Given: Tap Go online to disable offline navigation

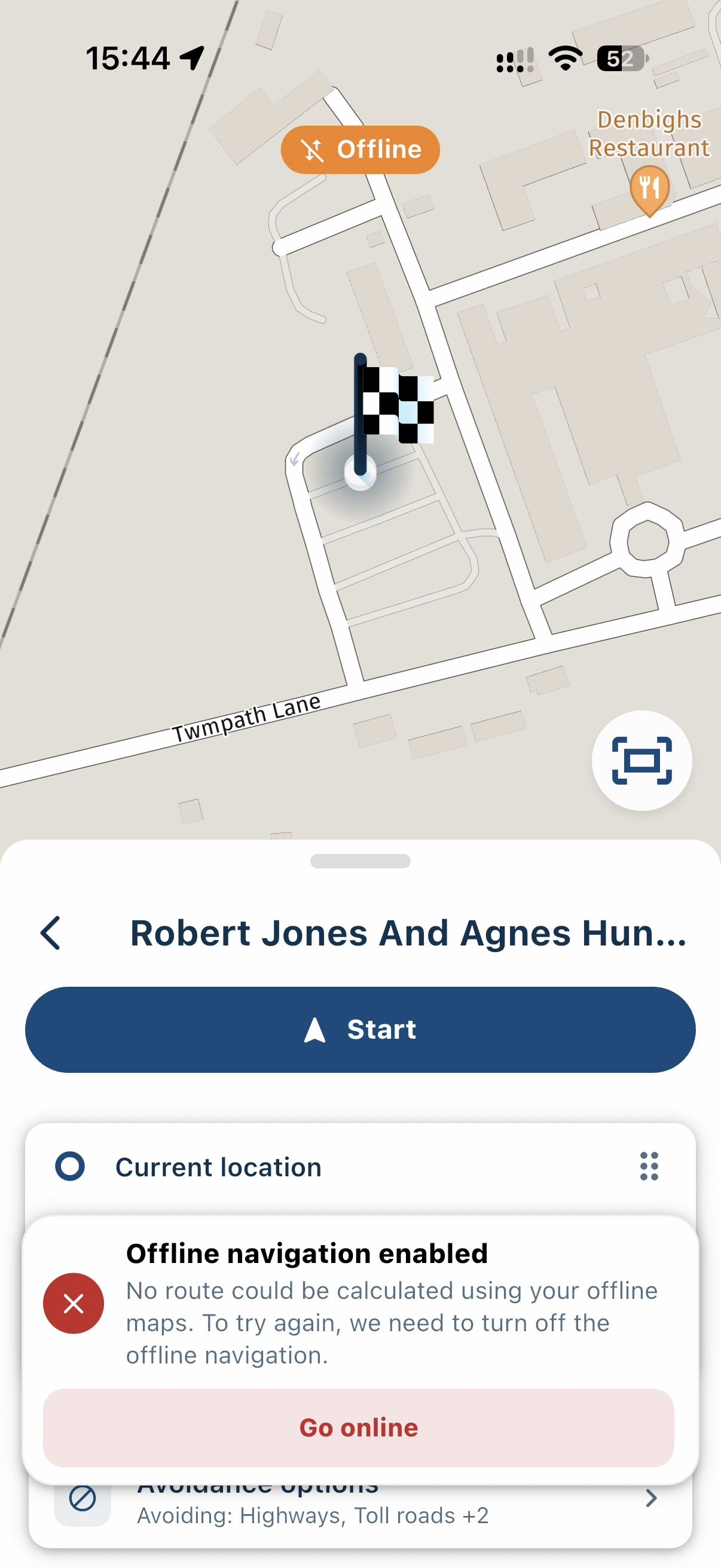Looking at the screenshot, I should (x=358, y=1427).
